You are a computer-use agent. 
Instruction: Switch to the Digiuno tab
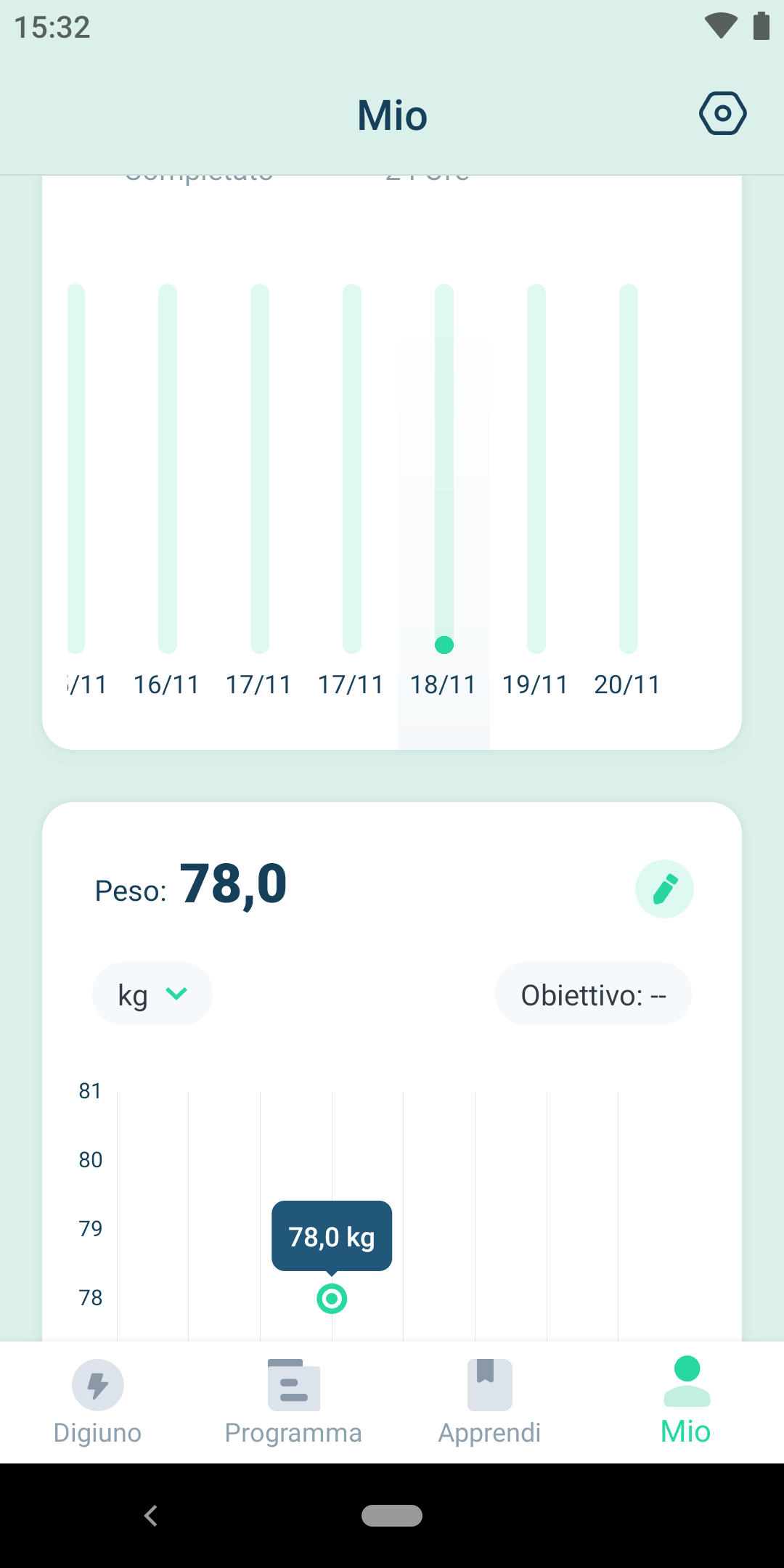tap(98, 1401)
